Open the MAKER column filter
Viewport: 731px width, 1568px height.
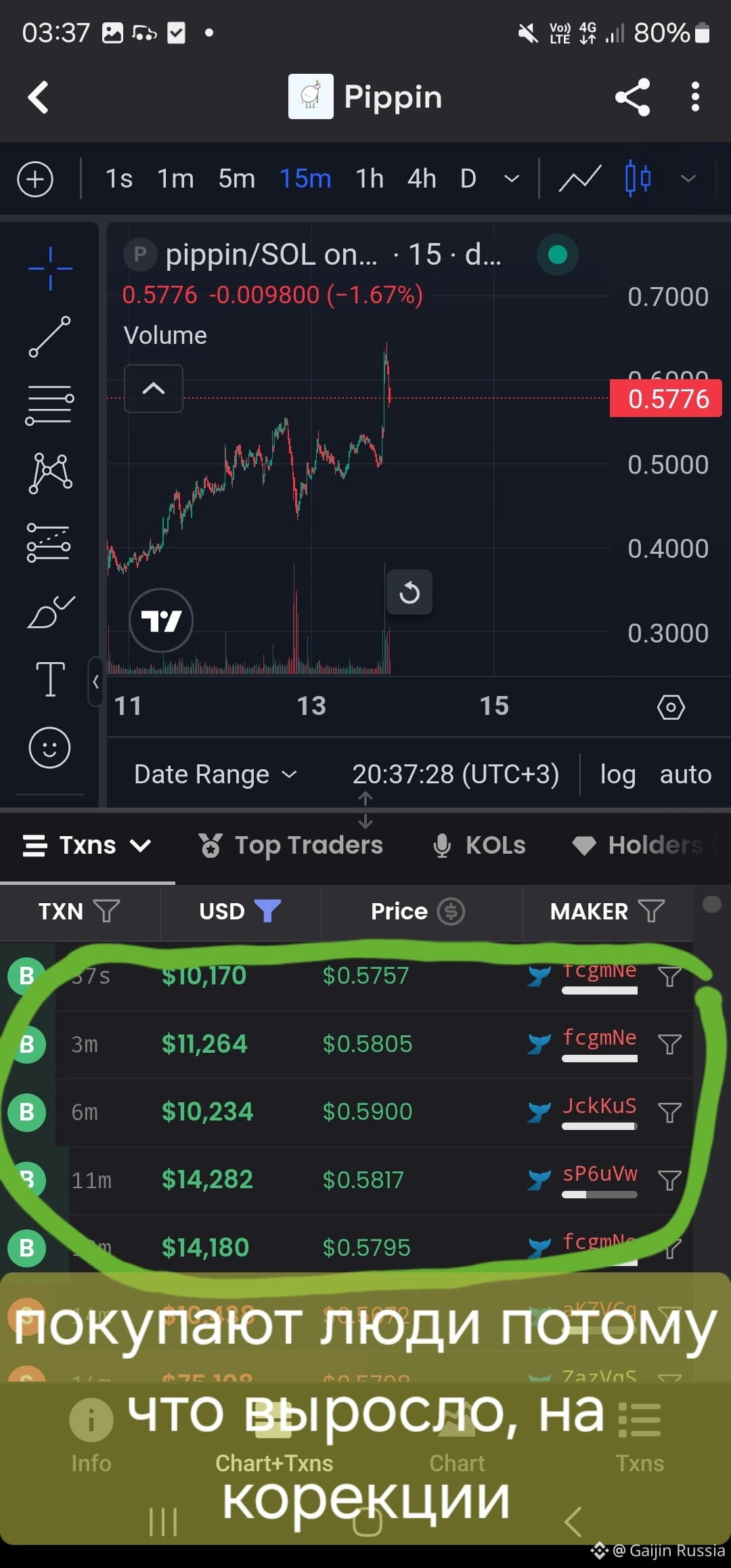click(651, 911)
